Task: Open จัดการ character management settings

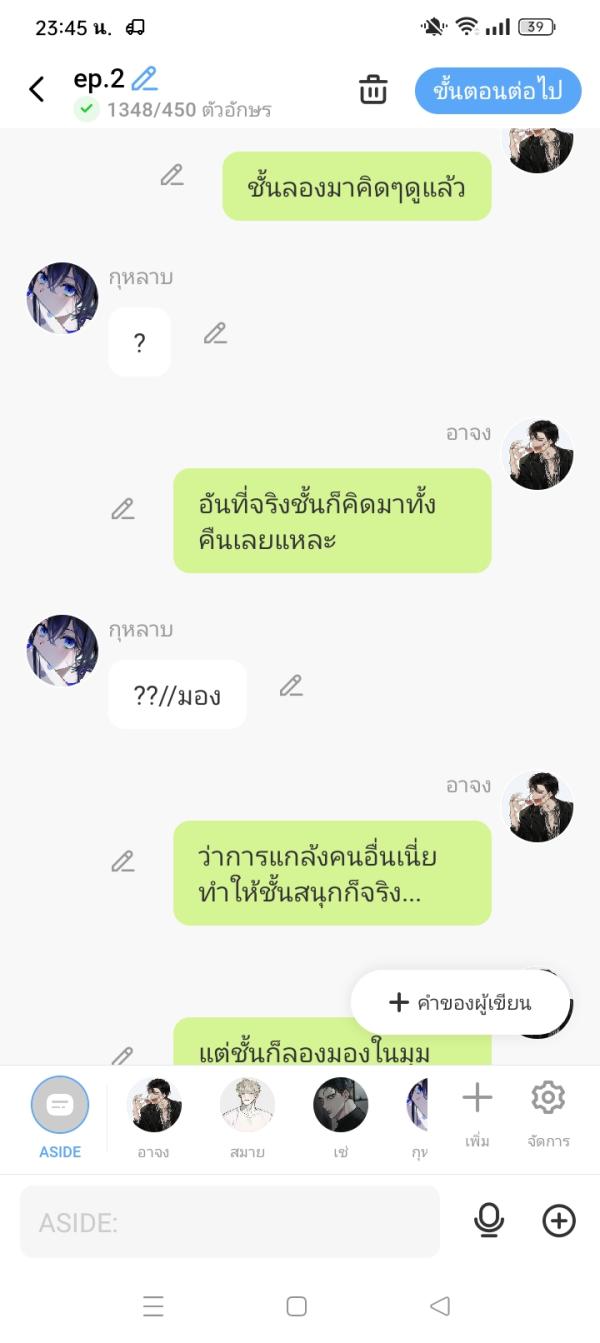Action: point(548,1110)
